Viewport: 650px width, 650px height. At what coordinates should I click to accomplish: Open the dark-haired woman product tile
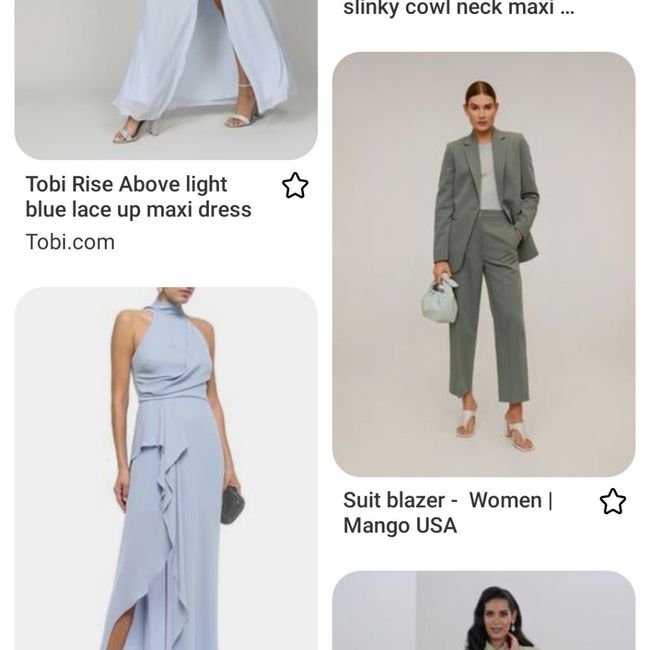pyautogui.click(x=483, y=611)
